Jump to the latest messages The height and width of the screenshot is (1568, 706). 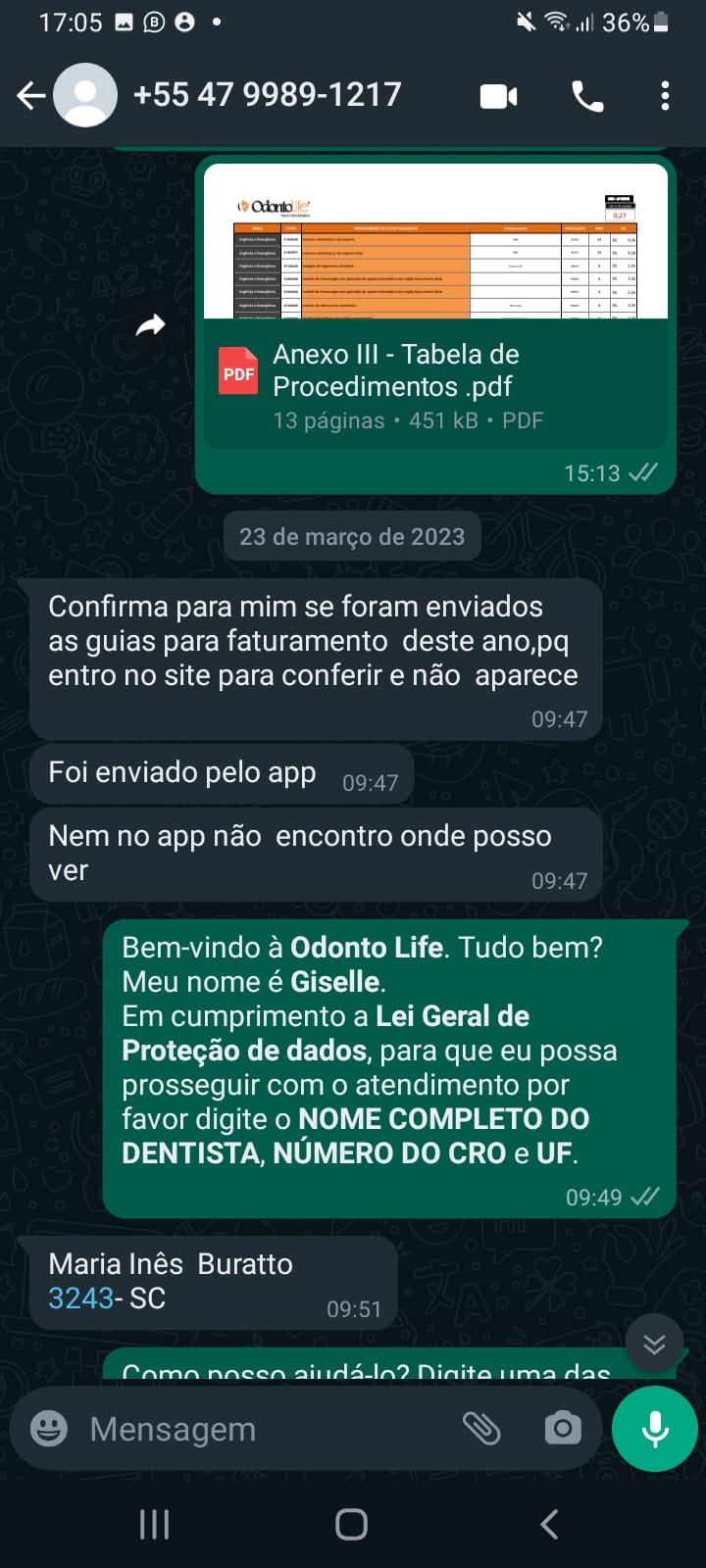coord(654,1344)
